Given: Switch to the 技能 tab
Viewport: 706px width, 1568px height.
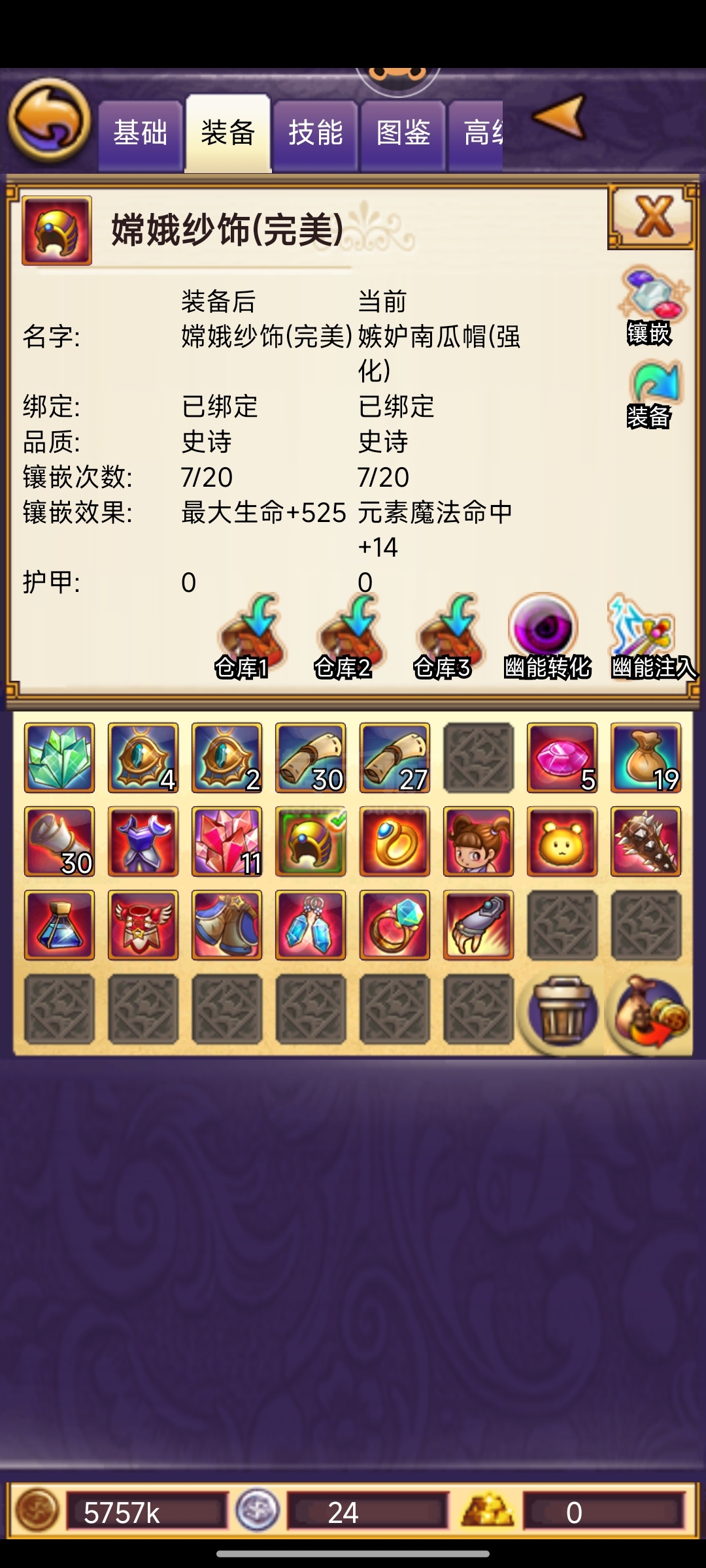Looking at the screenshot, I should click(315, 134).
